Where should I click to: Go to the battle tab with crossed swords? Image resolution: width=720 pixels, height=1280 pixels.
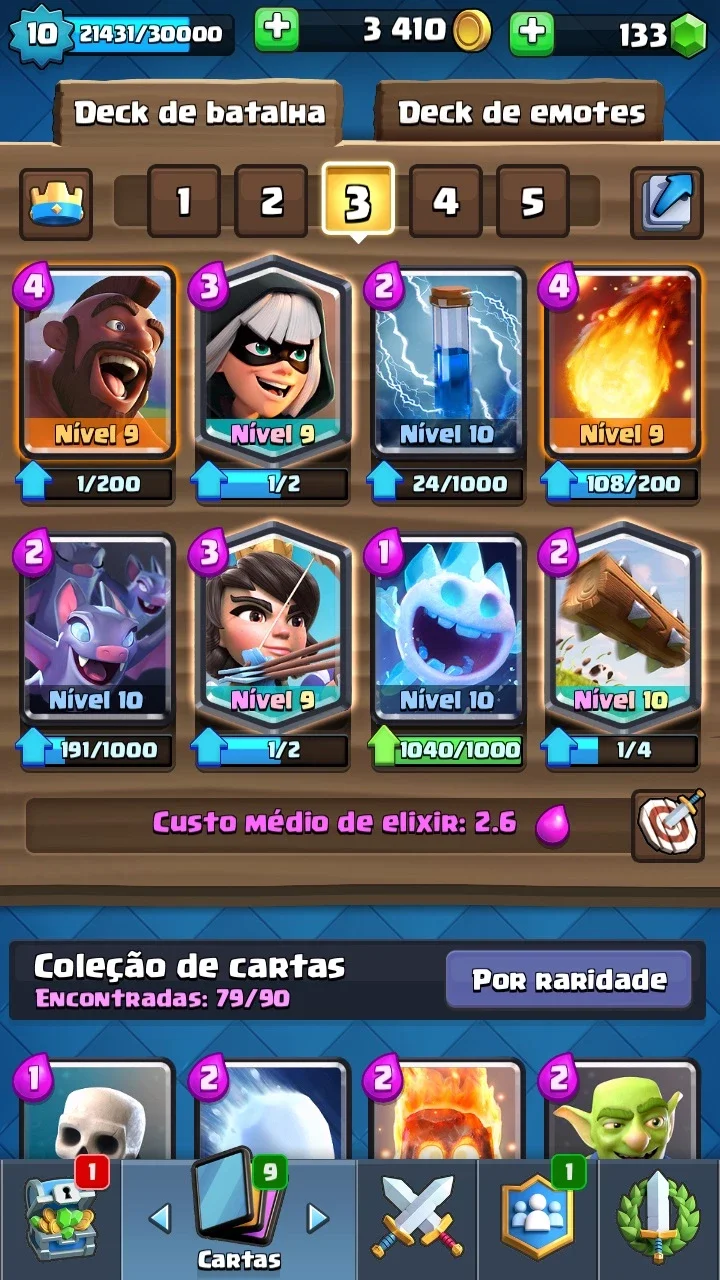point(417,1218)
